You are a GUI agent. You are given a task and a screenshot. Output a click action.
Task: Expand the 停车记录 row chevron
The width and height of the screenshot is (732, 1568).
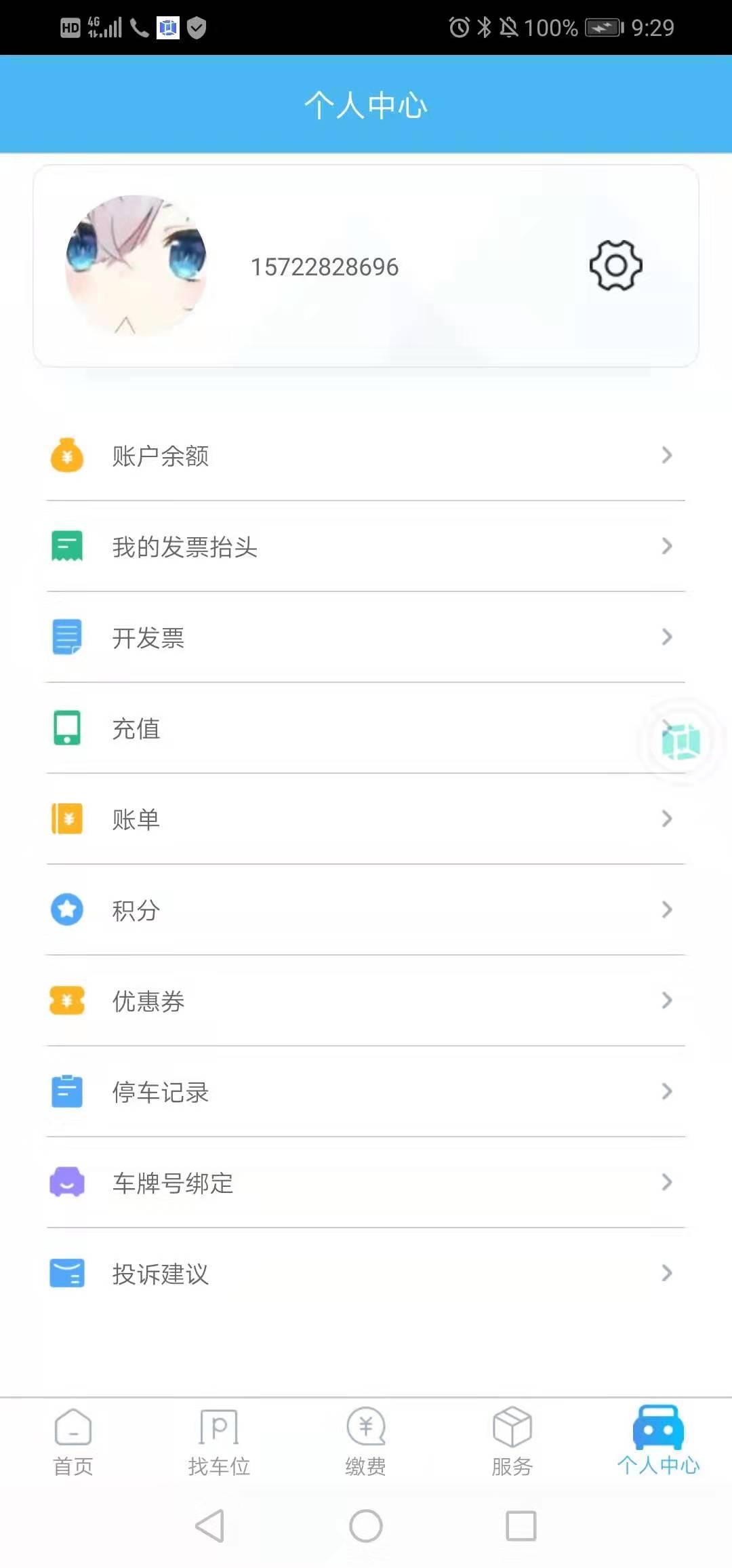(x=666, y=1092)
